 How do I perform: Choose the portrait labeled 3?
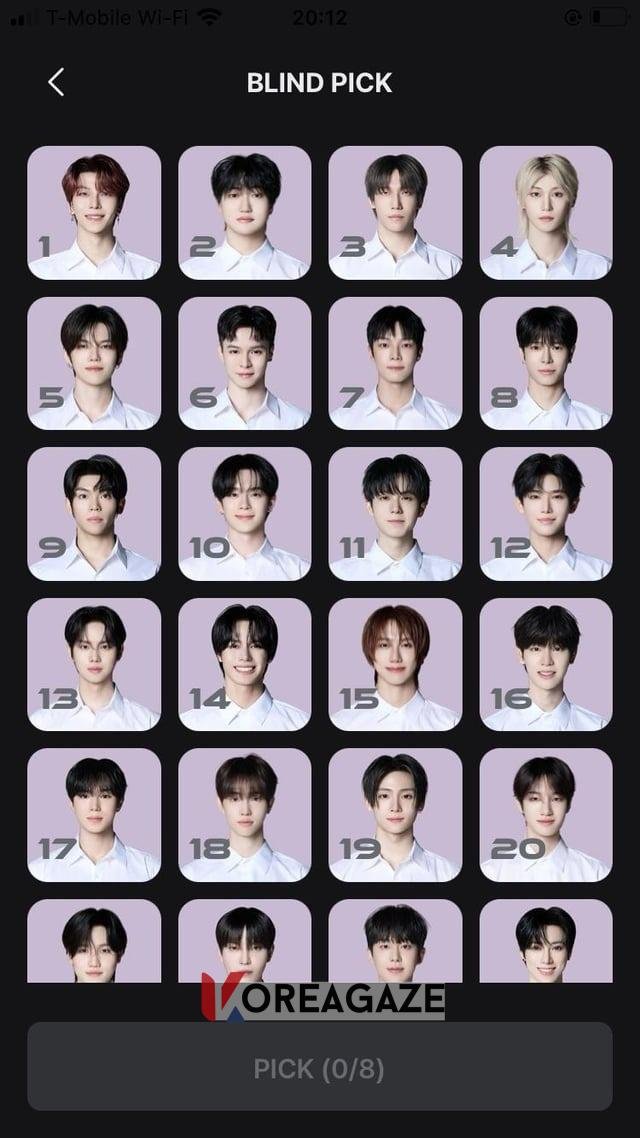click(x=395, y=212)
